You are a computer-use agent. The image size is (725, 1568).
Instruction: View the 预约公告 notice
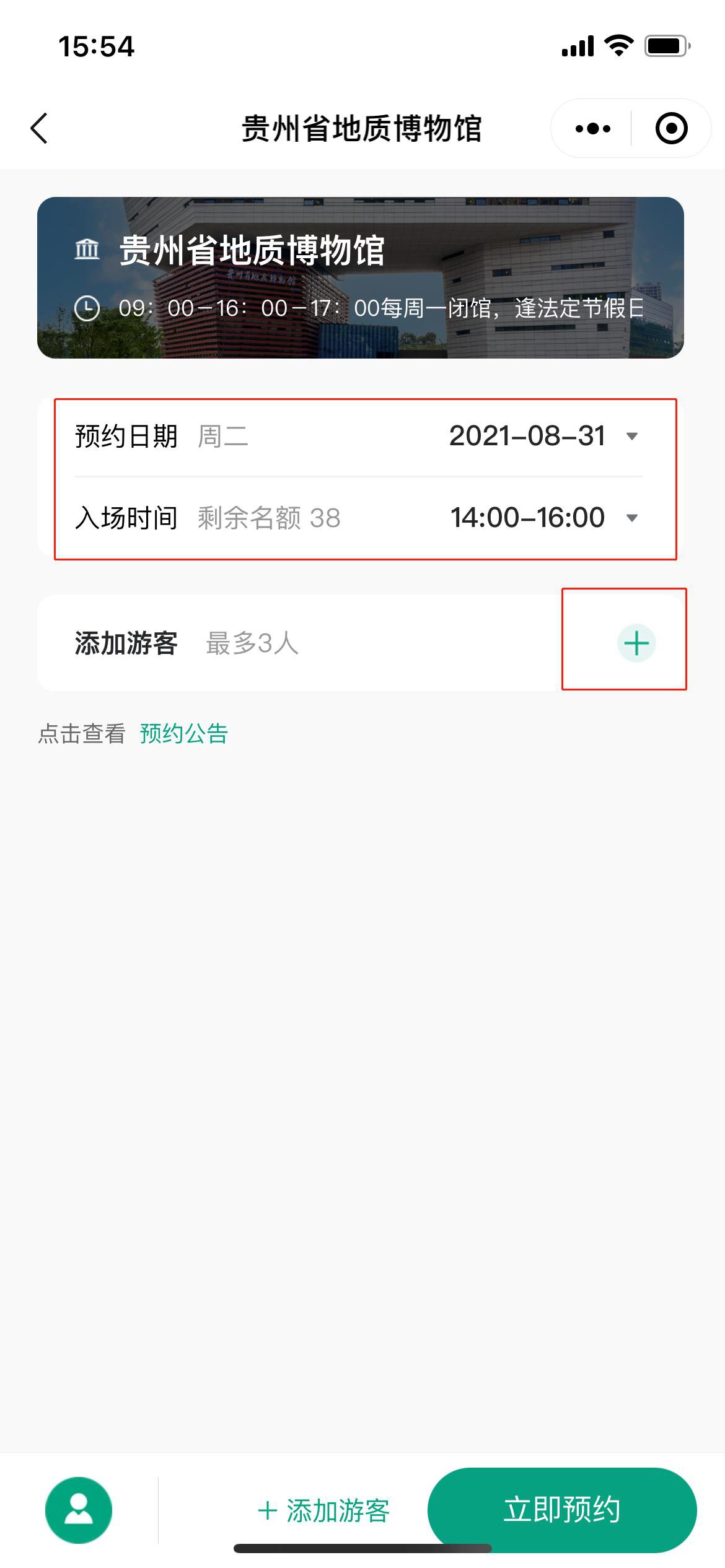point(184,734)
